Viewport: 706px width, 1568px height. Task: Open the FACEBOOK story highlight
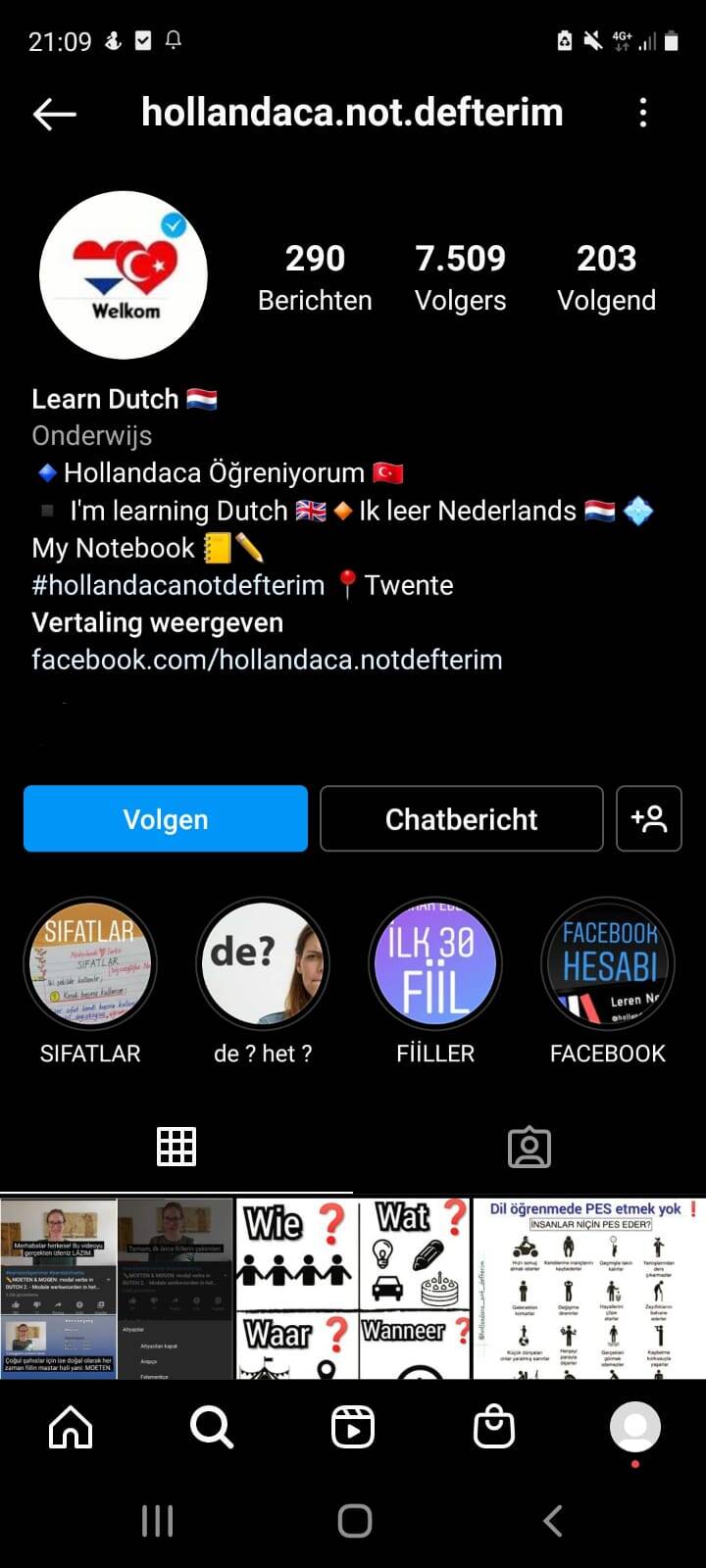pos(608,964)
